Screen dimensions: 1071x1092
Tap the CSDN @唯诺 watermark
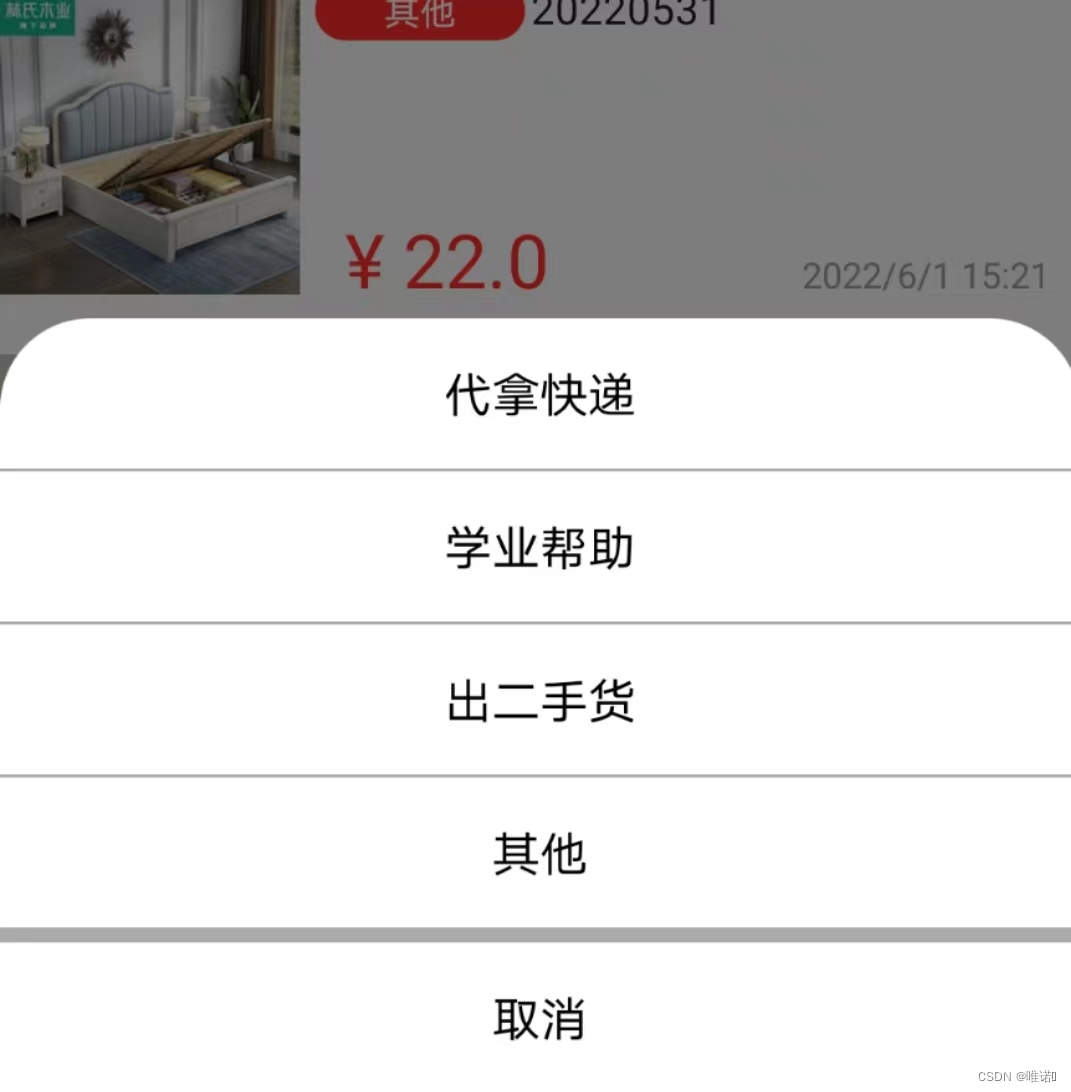pyautogui.click(x=1015, y=1078)
